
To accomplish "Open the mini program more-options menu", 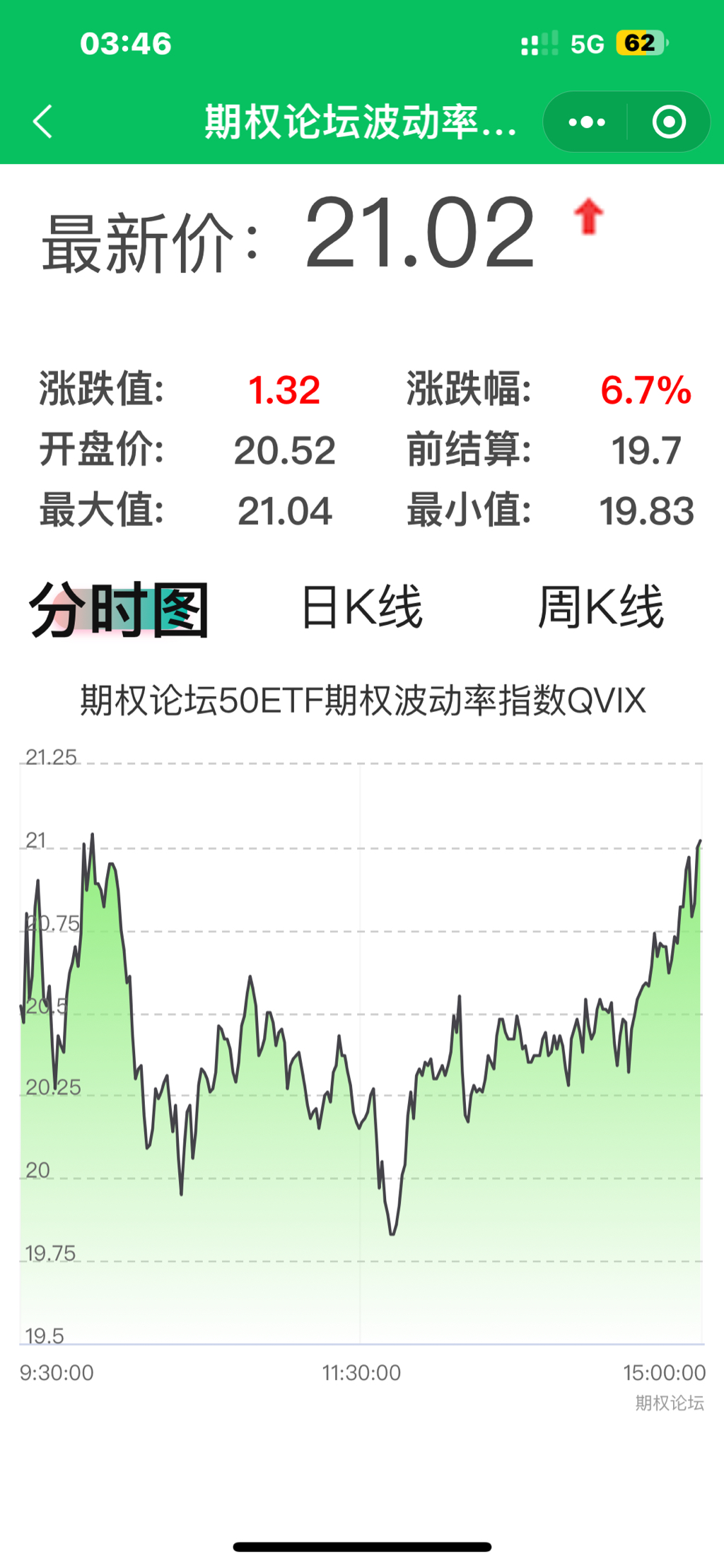I will click(x=586, y=122).
